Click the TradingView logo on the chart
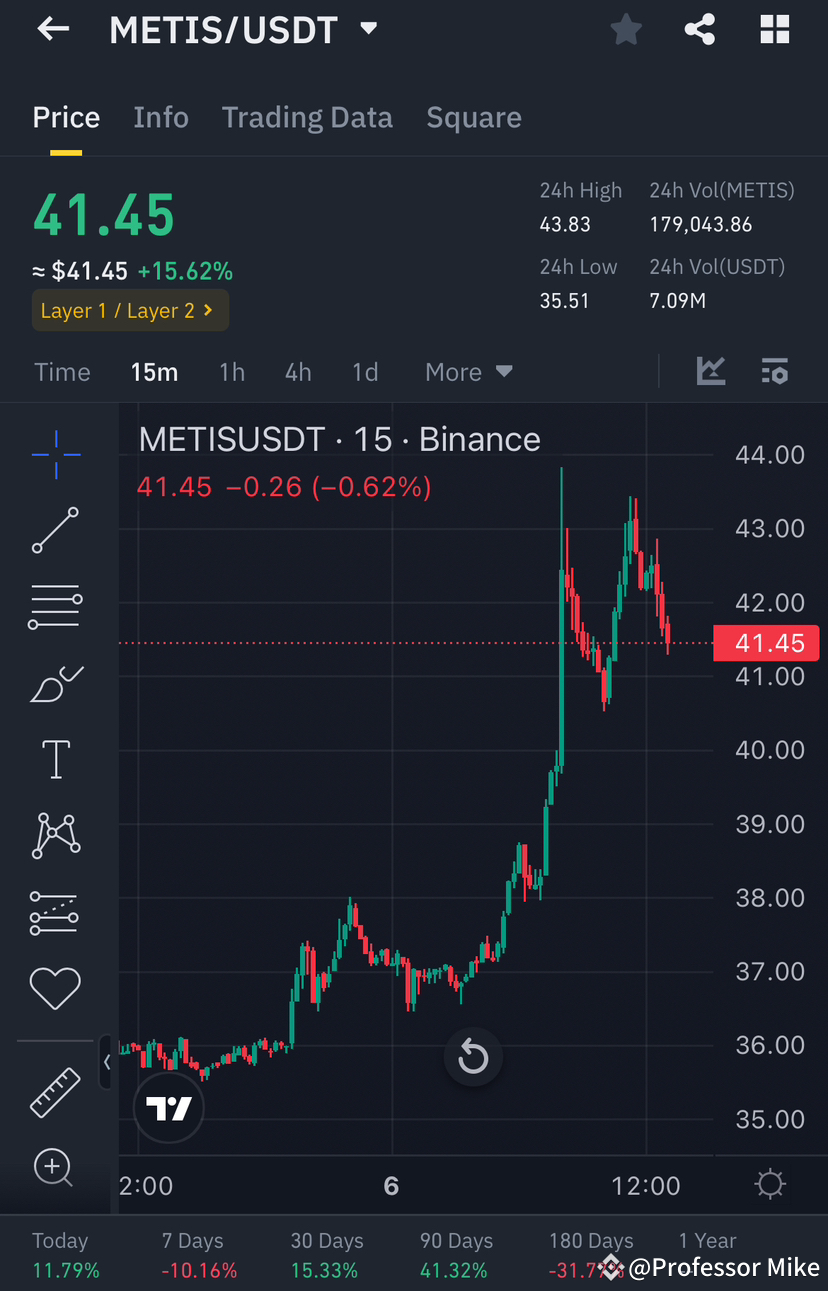The width and height of the screenshot is (828, 1291). [168, 1107]
